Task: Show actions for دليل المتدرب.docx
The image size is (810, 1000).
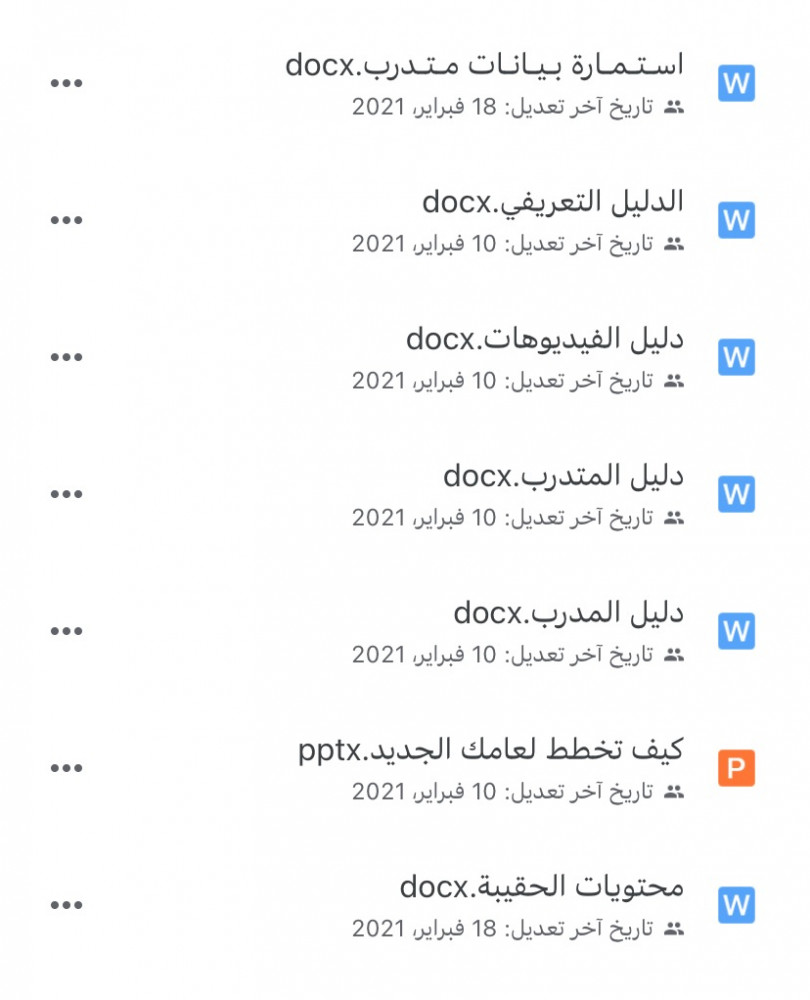Action: (67, 494)
